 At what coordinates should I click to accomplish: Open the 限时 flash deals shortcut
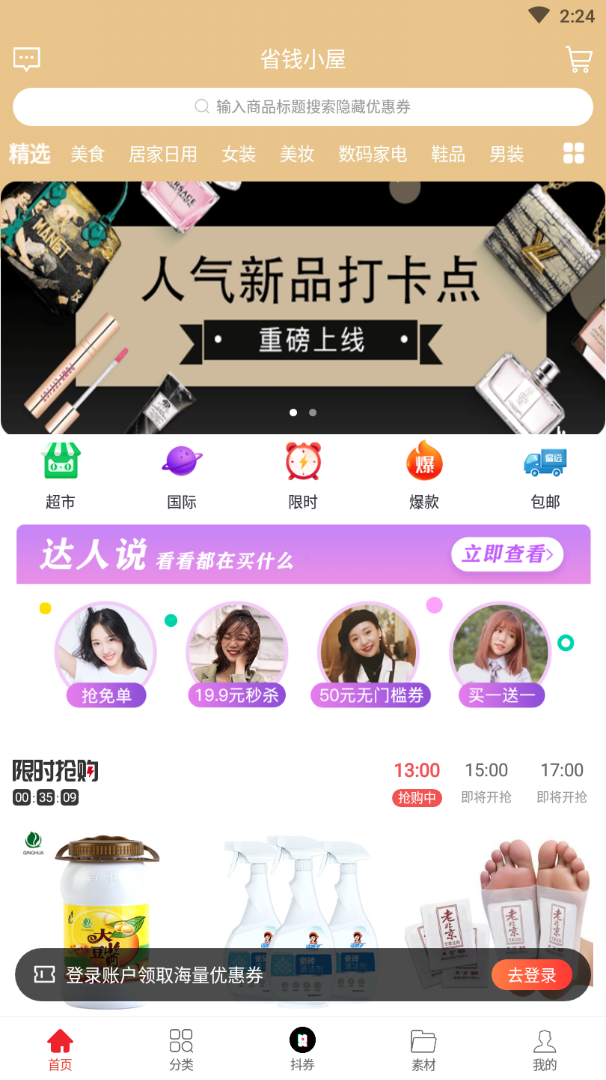[303, 475]
